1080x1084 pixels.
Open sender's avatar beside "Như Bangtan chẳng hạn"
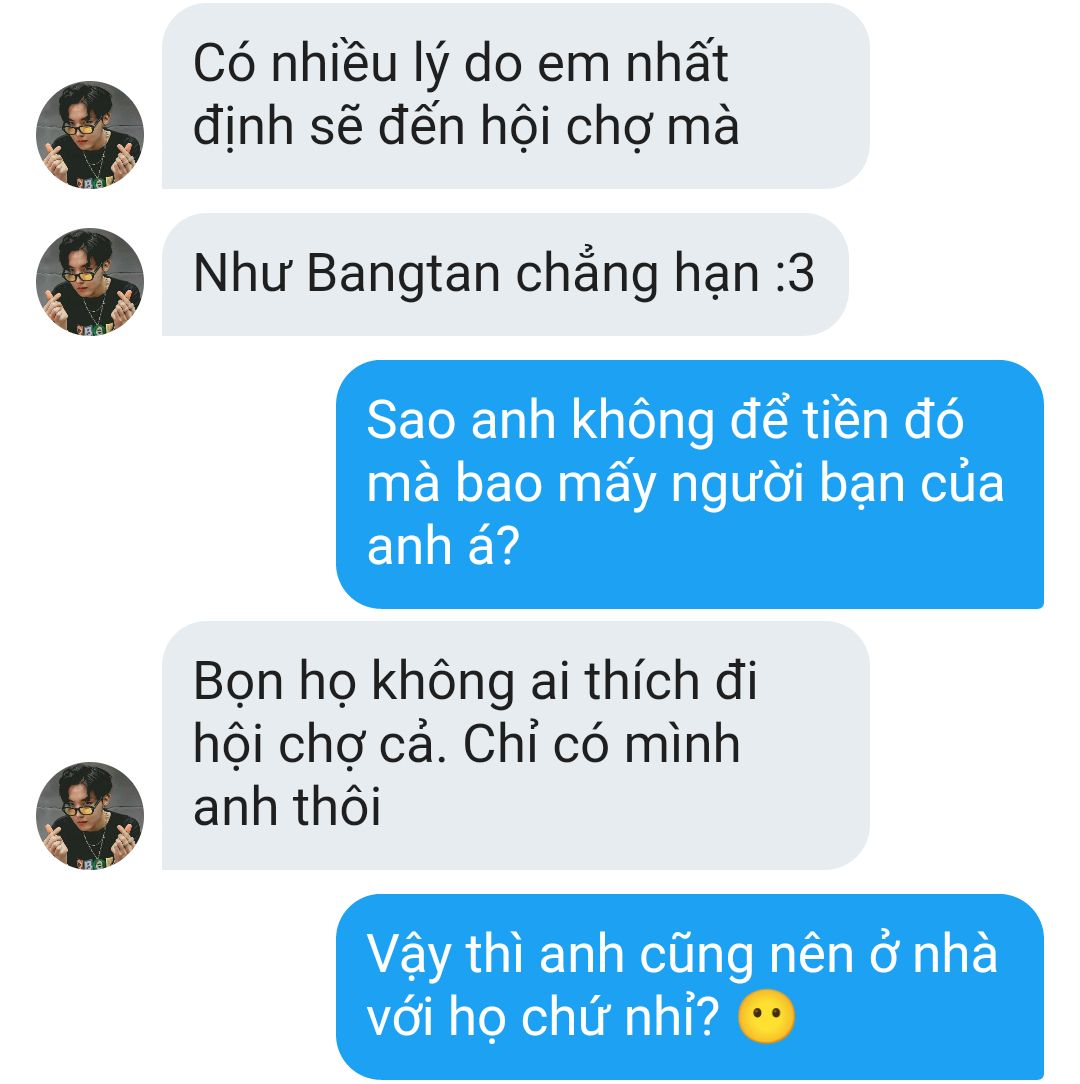point(90,281)
